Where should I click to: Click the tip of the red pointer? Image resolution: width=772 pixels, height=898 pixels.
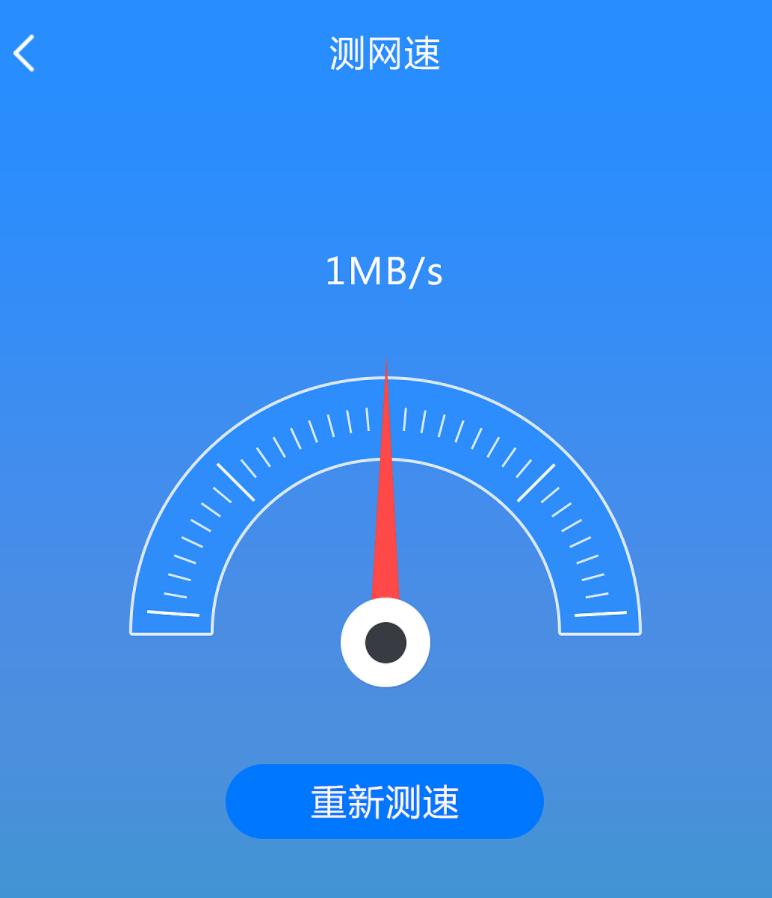point(385,368)
